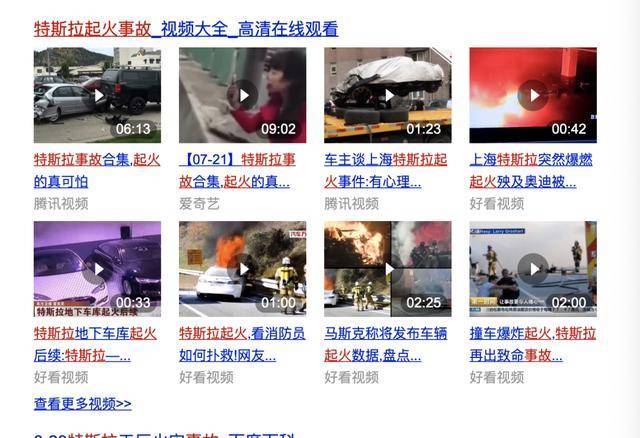Open link 【07-21】特斯拉事故合集

tap(241, 170)
